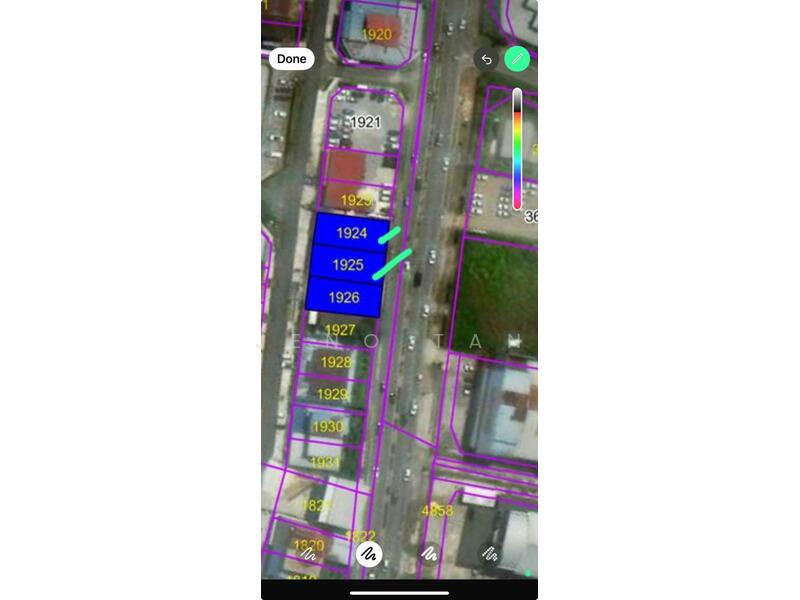Choose the dotted brush style
Viewport: 800px width, 600px height.
(x=490, y=552)
